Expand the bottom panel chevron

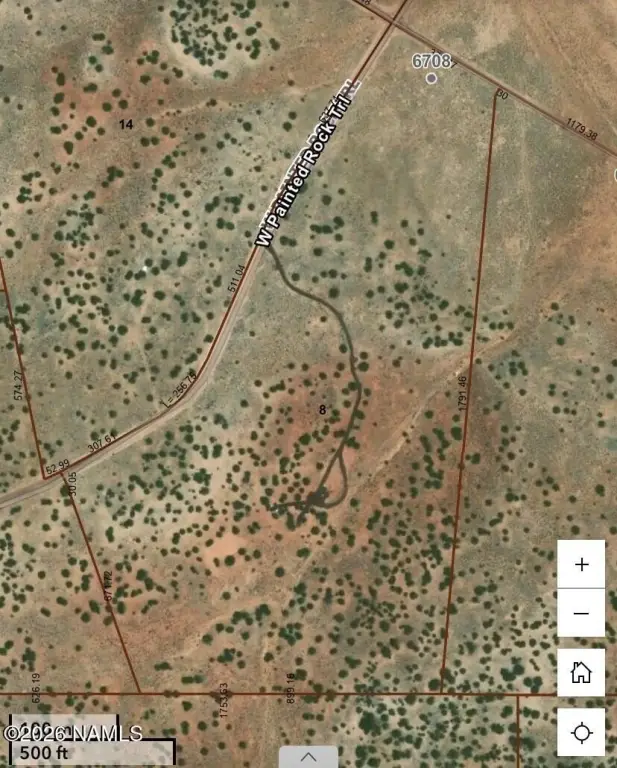click(x=308, y=757)
